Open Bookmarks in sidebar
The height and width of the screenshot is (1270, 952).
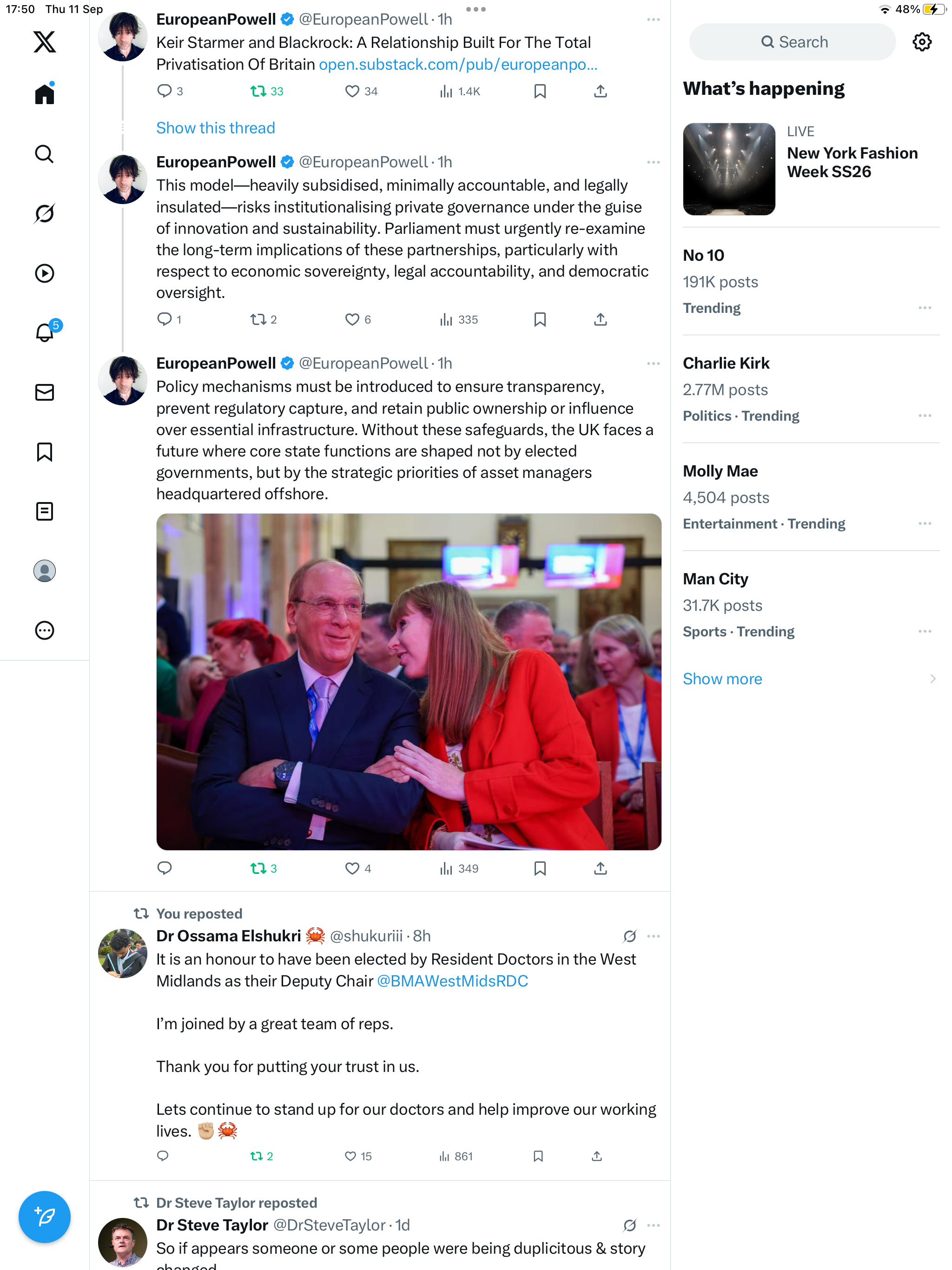[x=44, y=452]
